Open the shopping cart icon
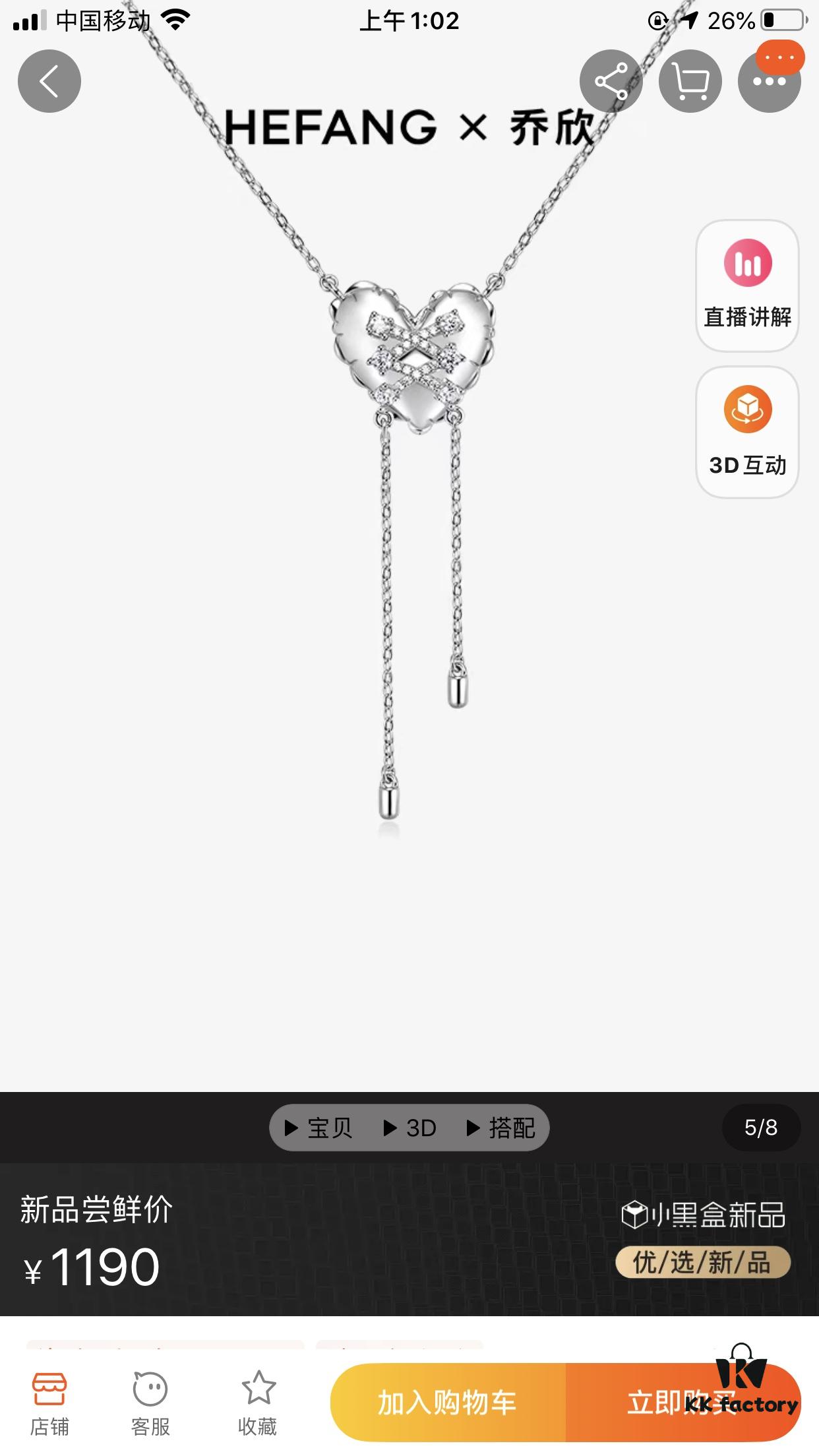819x1456 pixels. 690,80
